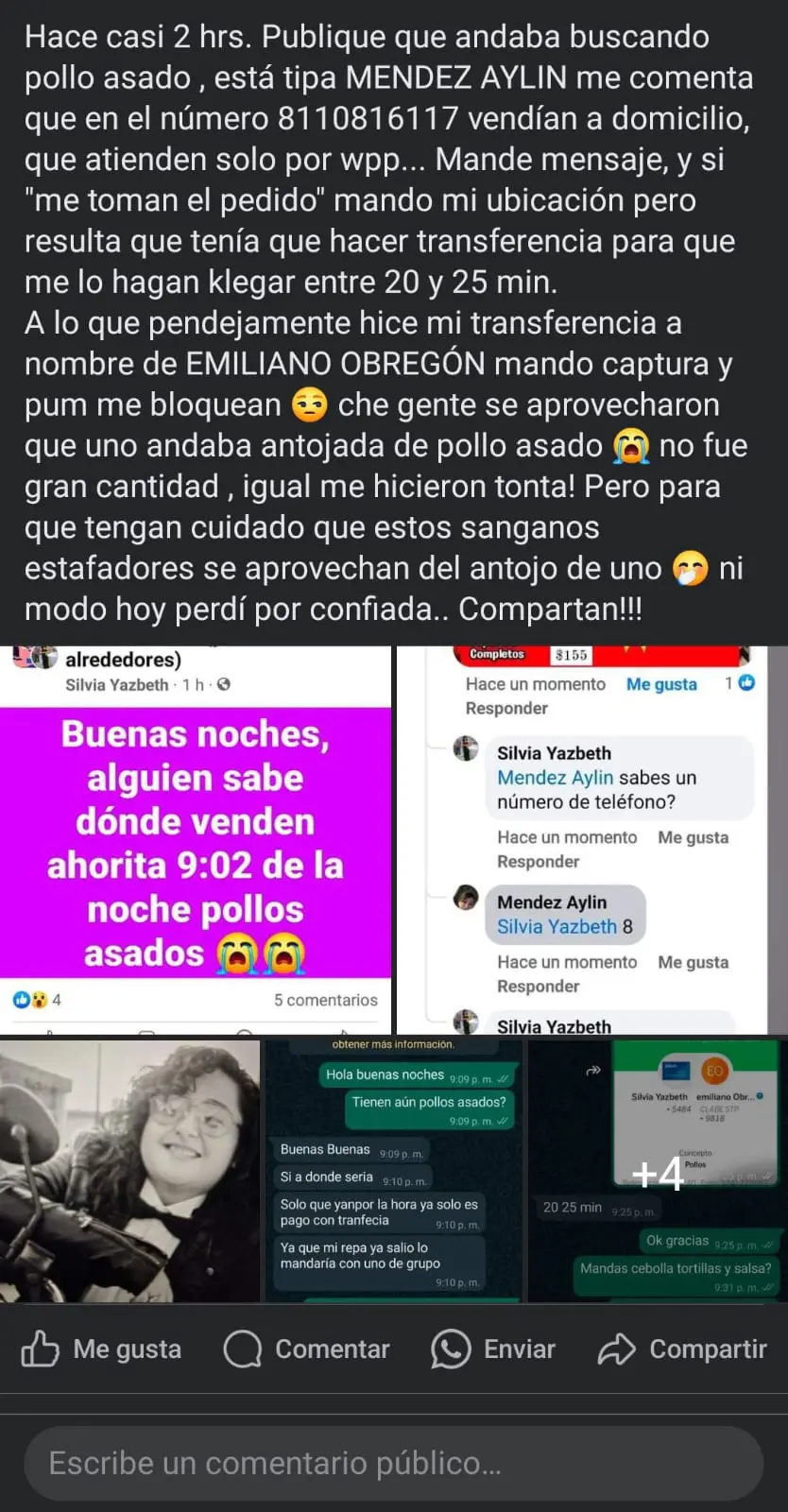Open the black and white photo
The height and width of the screenshot is (1512, 788).
(129, 1170)
